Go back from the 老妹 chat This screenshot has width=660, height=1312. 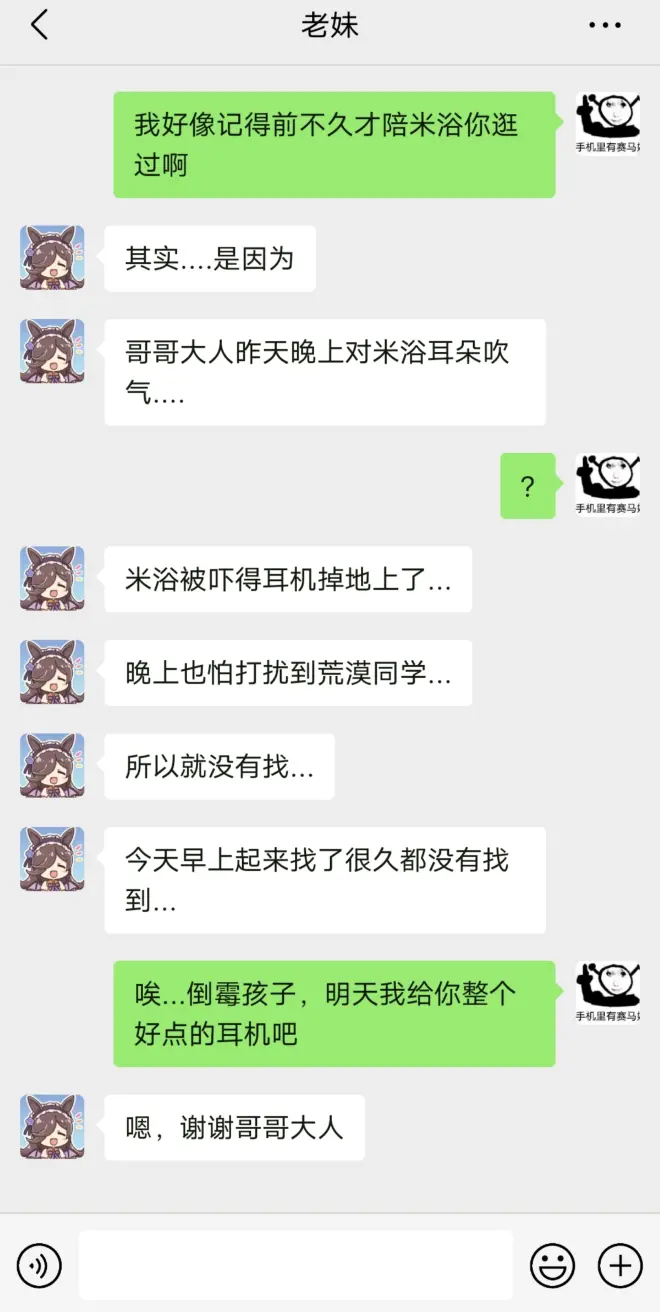pos(39,25)
